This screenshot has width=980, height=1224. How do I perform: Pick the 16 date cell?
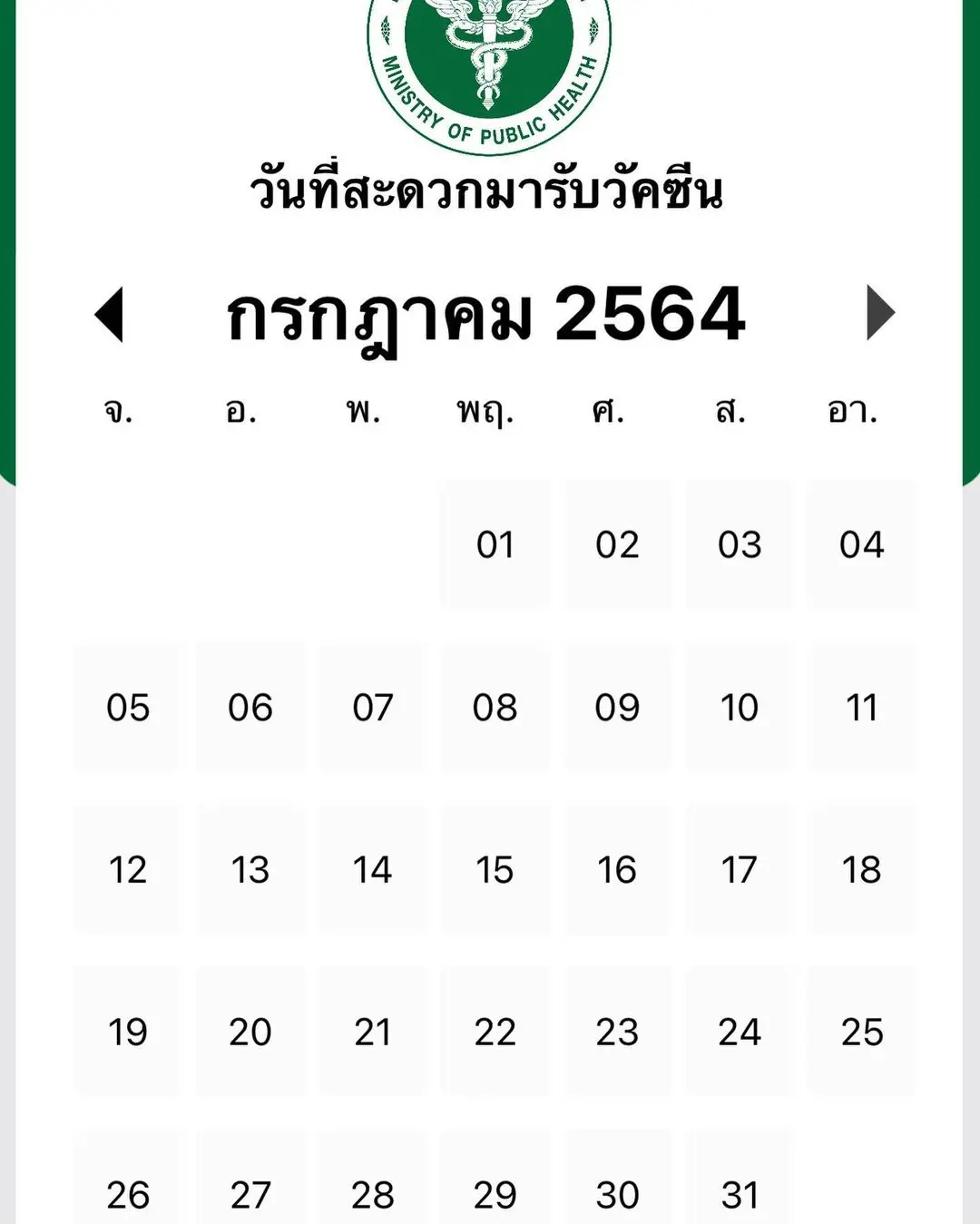(x=617, y=869)
